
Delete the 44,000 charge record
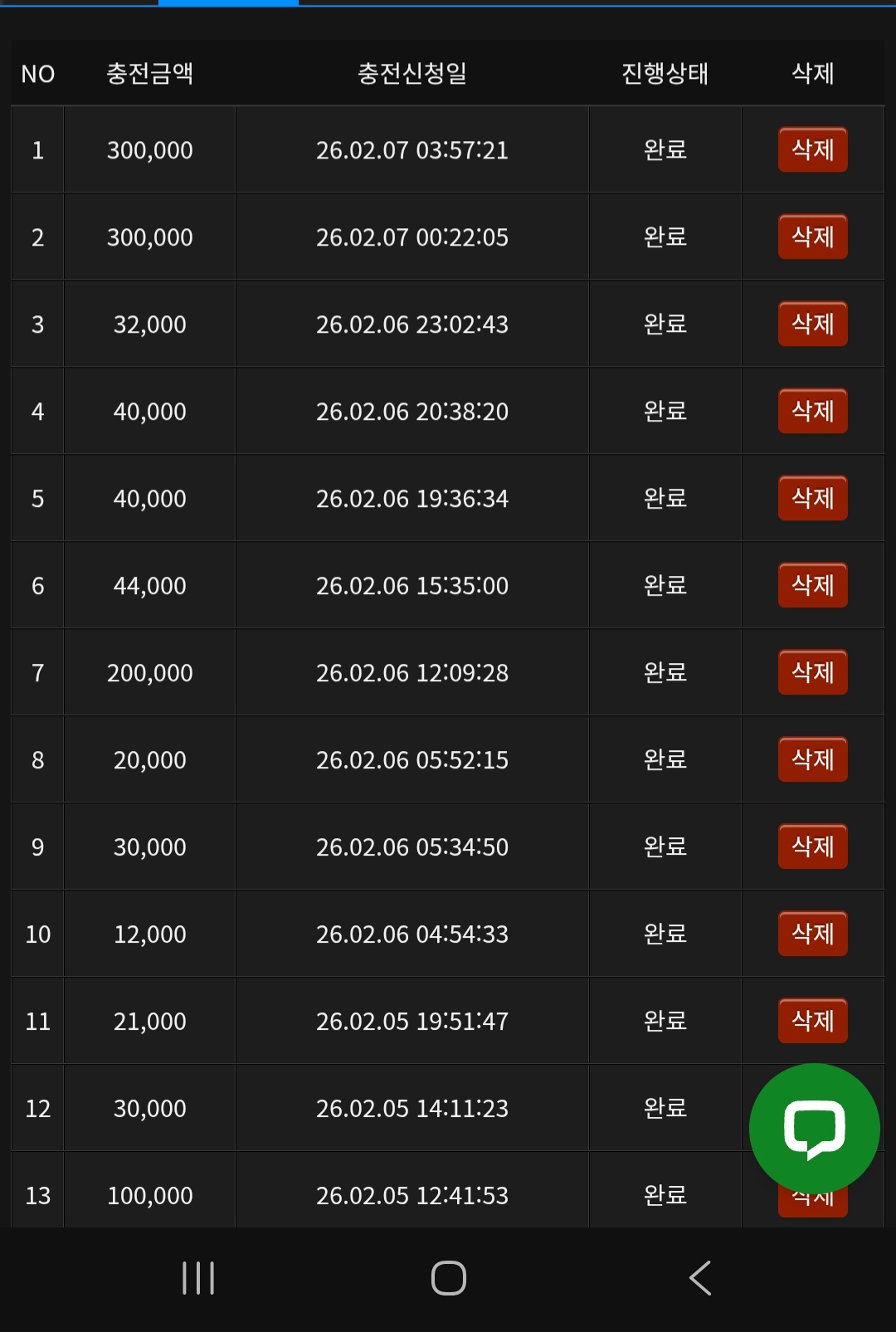pyautogui.click(x=812, y=585)
